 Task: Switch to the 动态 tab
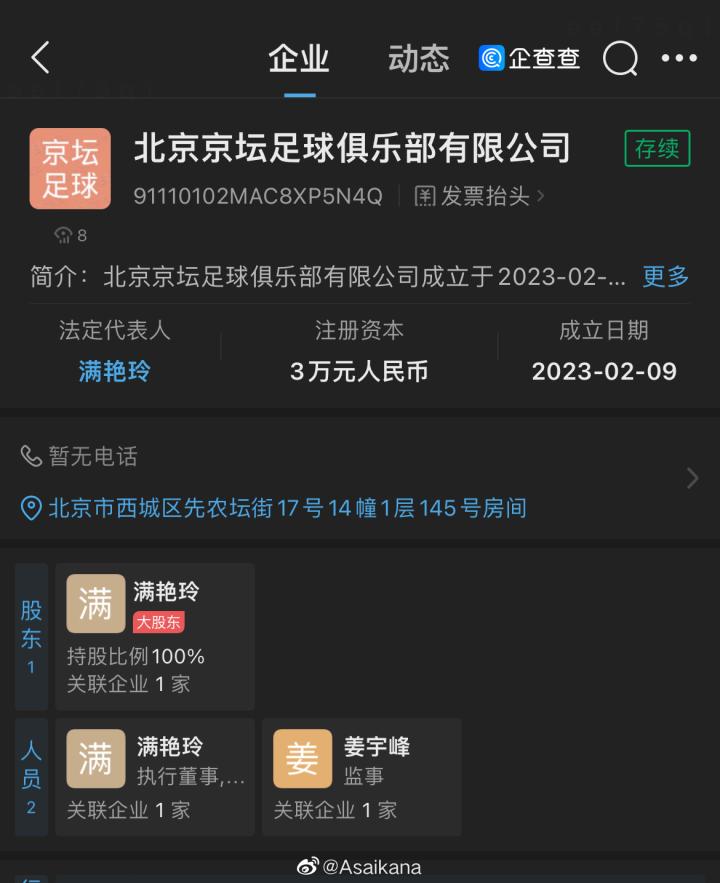click(x=418, y=58)
